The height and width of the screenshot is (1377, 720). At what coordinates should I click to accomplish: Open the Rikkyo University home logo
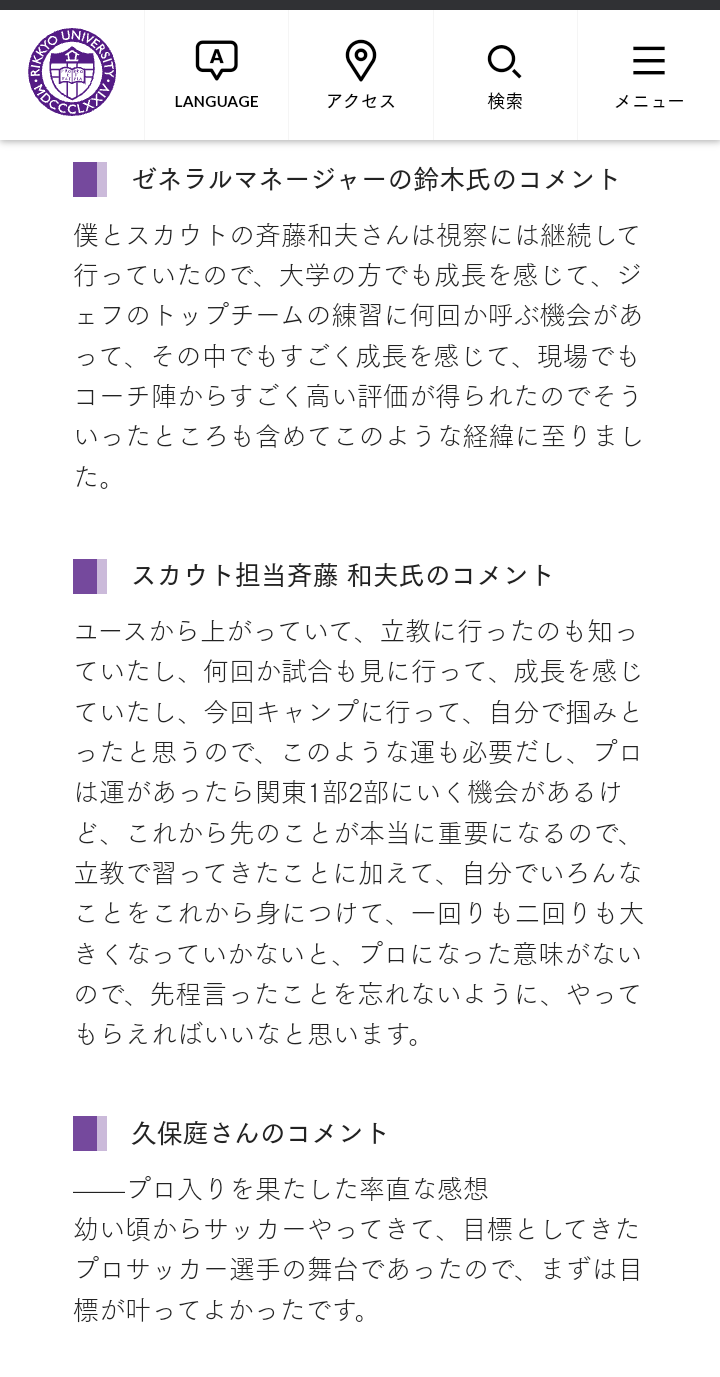click(72, 72)
